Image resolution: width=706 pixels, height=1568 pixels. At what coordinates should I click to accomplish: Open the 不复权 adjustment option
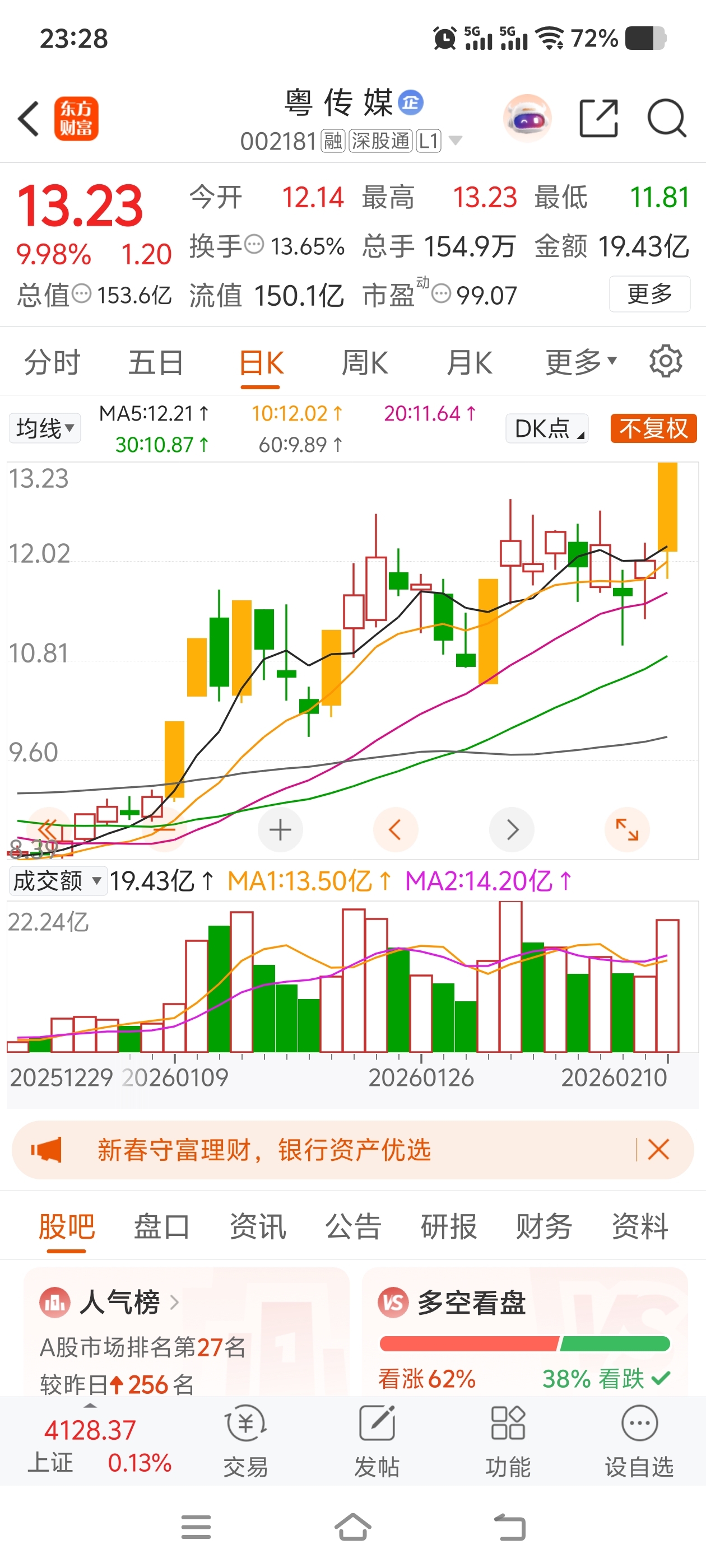pos(653,428)
